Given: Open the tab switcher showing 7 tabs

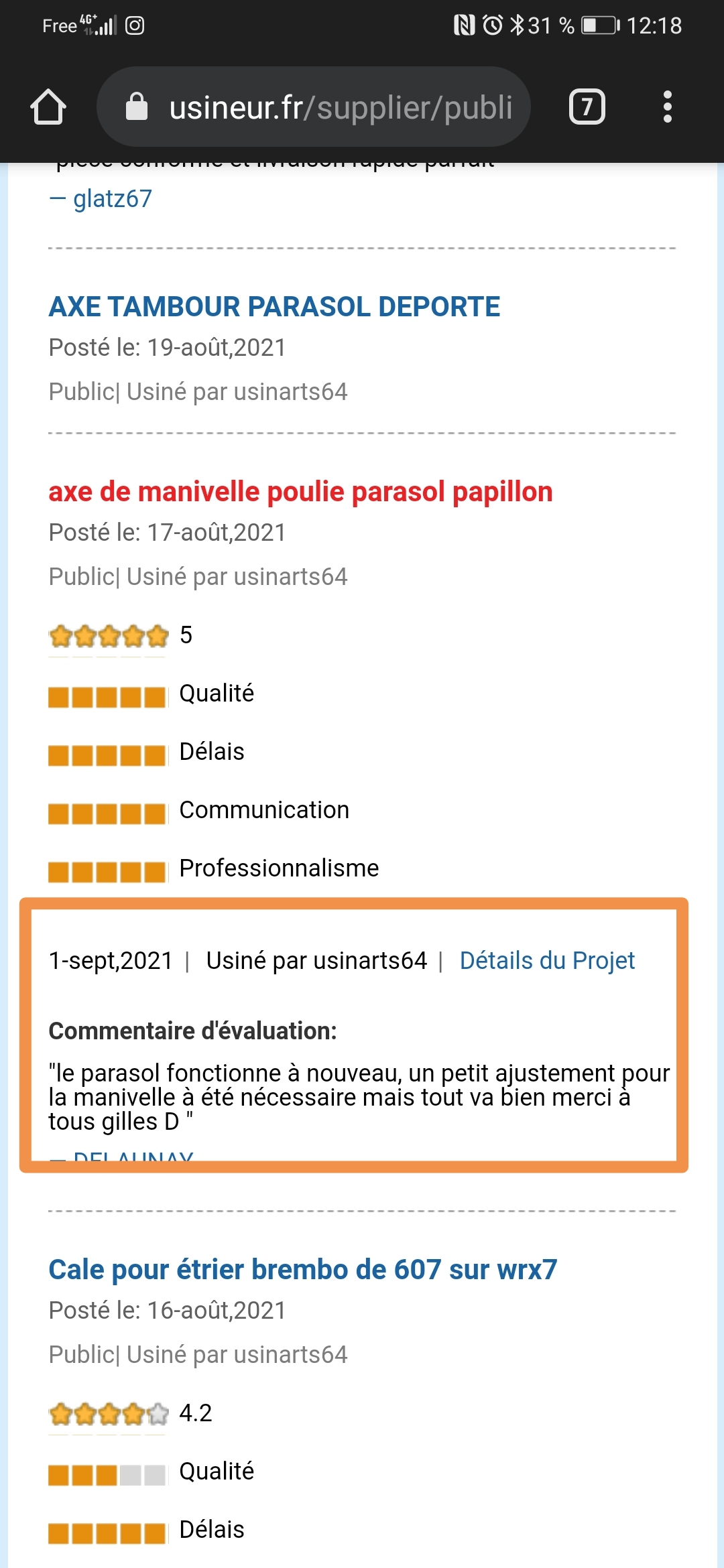Looking at the screenshot, I should coord(587,107).
